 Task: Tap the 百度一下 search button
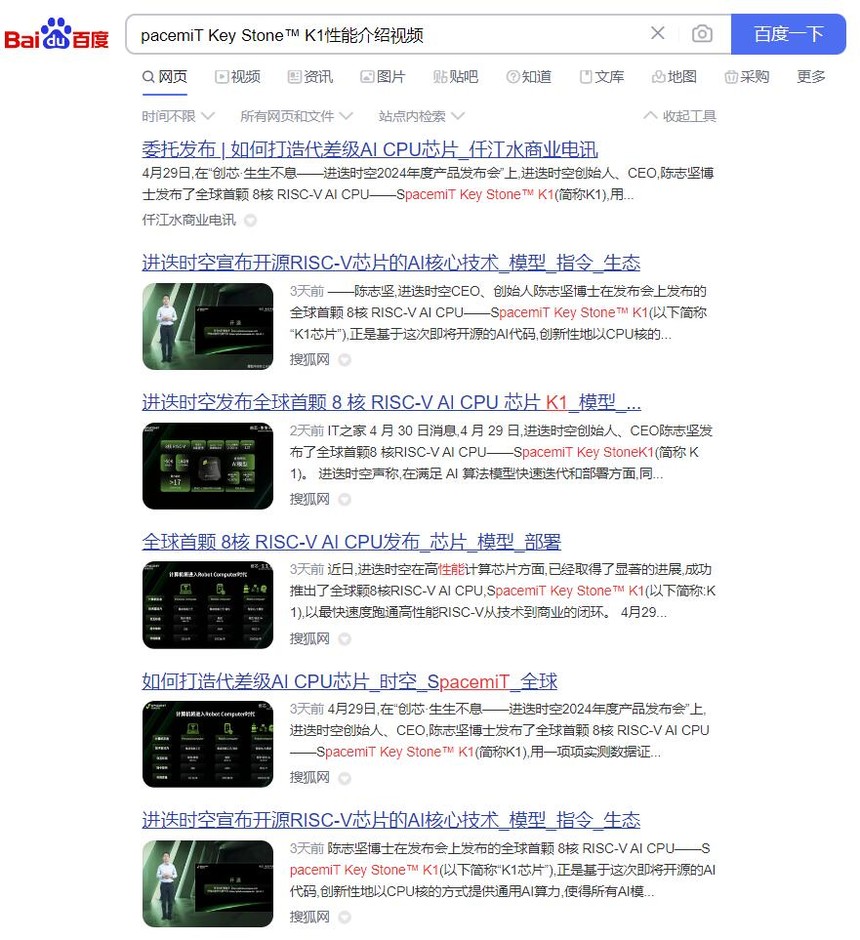[788, 34]
